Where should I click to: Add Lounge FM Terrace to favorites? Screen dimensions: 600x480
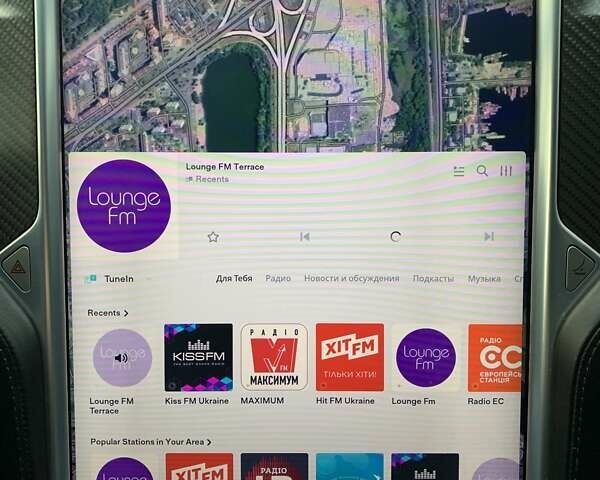coord(212,237)
